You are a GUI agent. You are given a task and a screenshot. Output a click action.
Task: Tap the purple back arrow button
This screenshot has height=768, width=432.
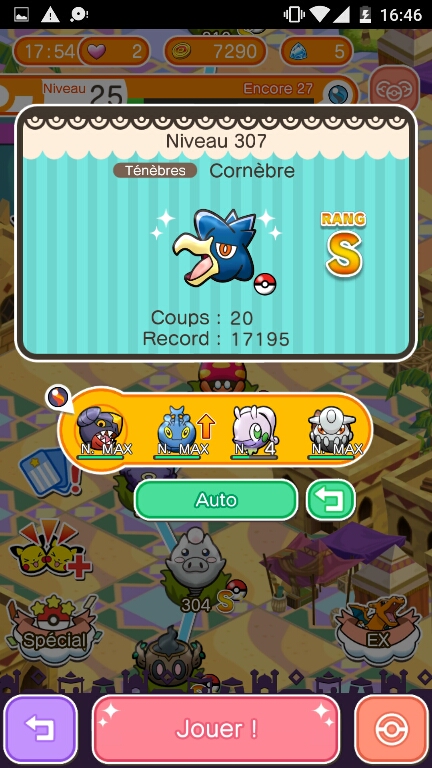41,729
